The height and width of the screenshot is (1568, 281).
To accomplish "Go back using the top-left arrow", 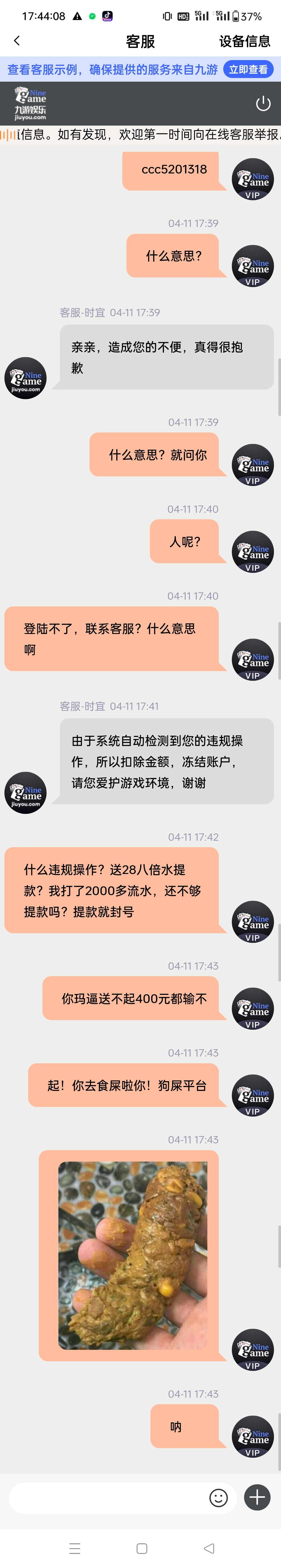I will pos(16,41).
